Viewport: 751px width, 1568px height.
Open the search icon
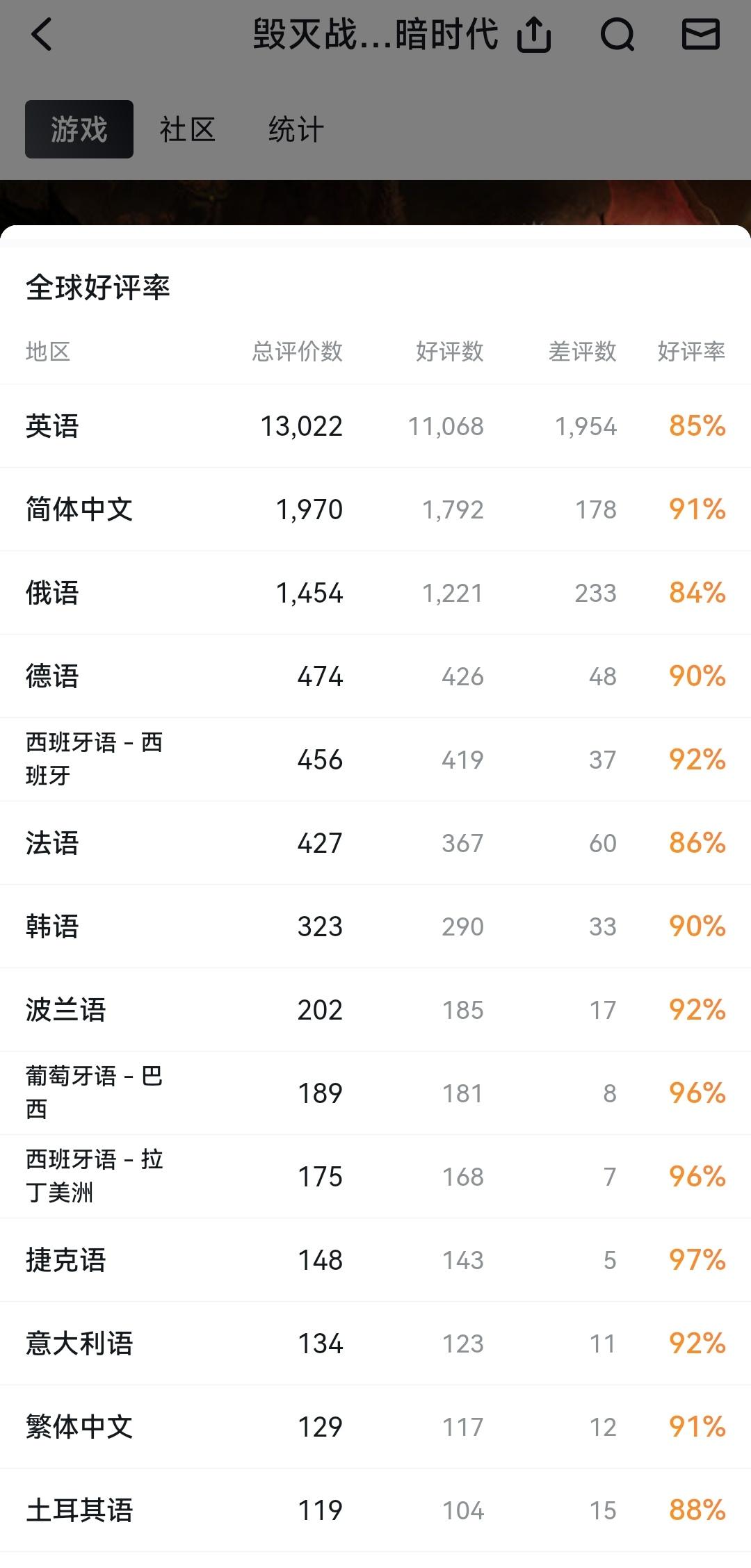[x=617, y=35]
